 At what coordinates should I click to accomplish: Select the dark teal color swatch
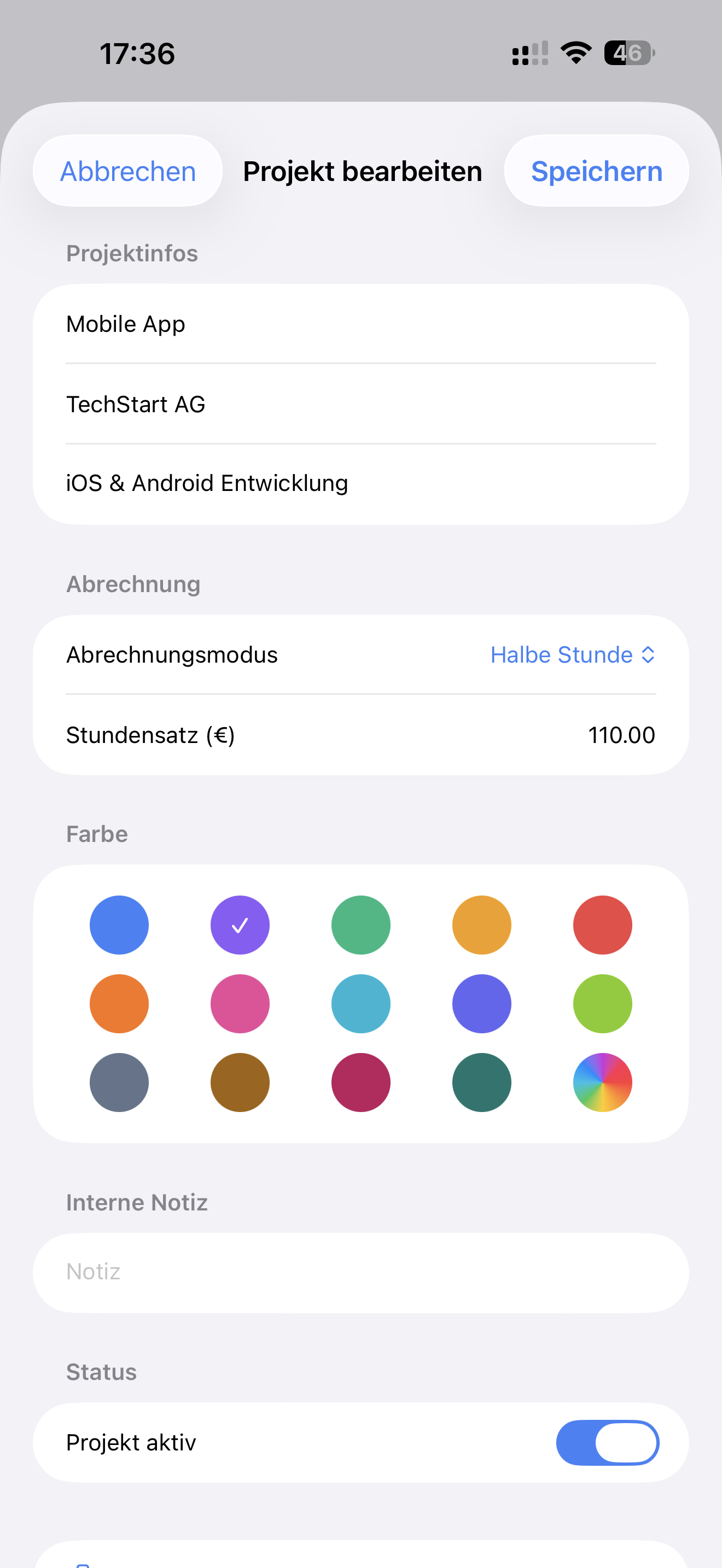coord(481,1083)
